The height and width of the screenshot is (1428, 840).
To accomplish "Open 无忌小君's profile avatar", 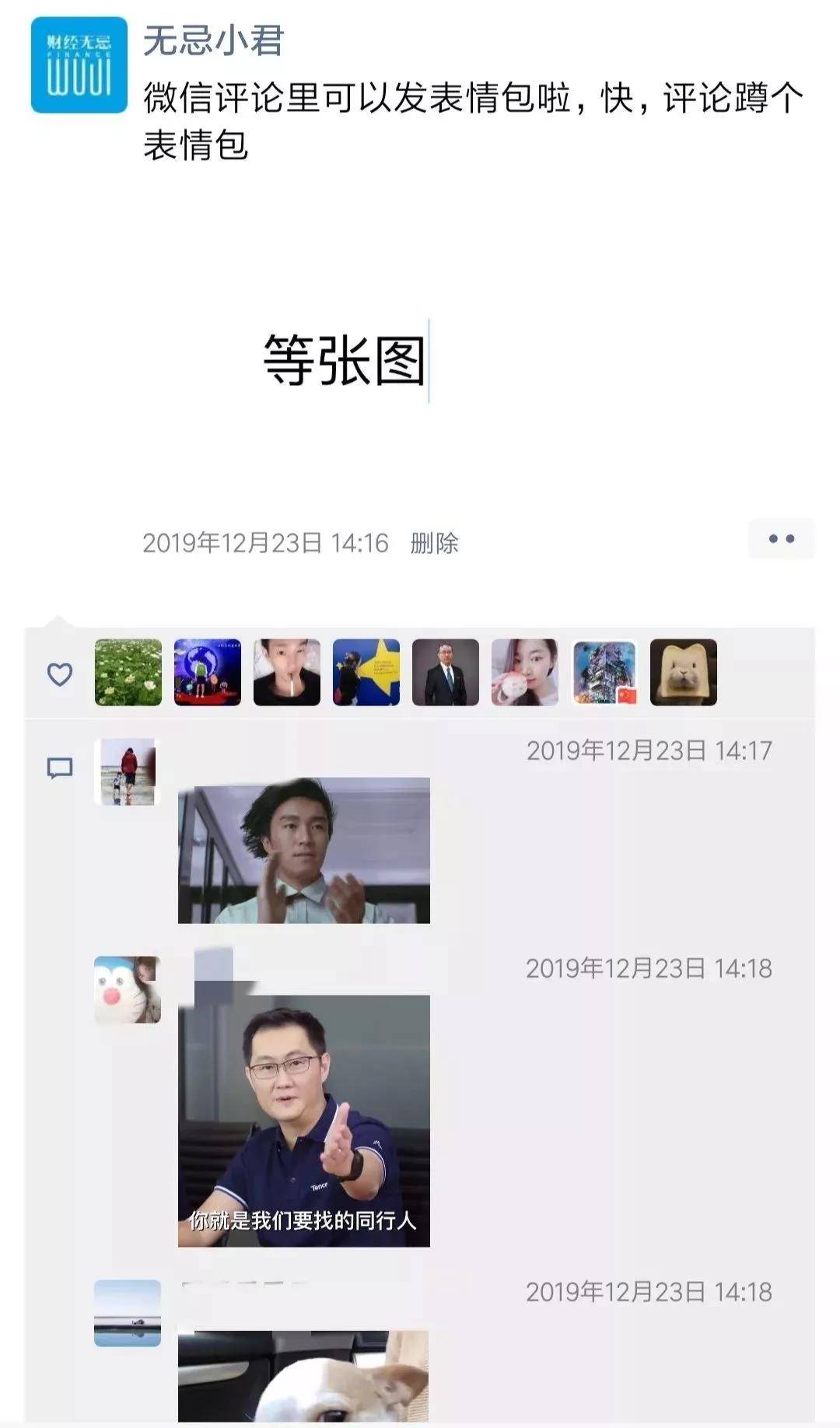I will (x=79, y=65).
